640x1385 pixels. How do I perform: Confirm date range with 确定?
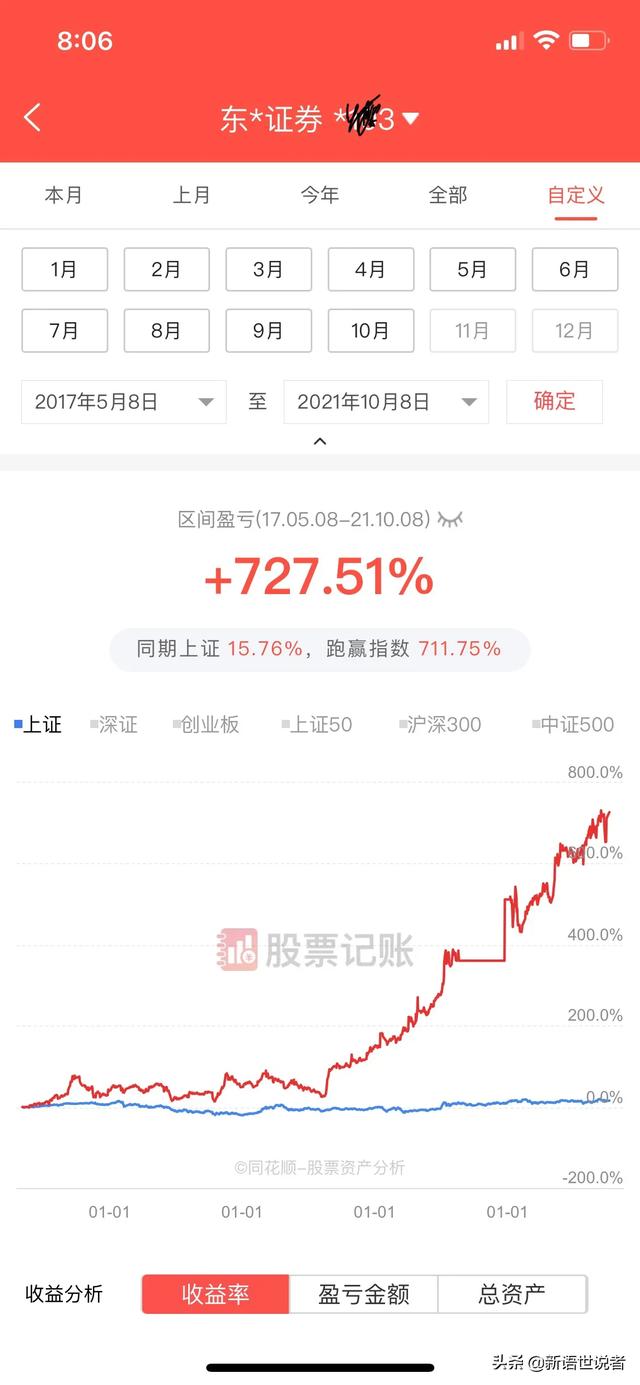554,402
